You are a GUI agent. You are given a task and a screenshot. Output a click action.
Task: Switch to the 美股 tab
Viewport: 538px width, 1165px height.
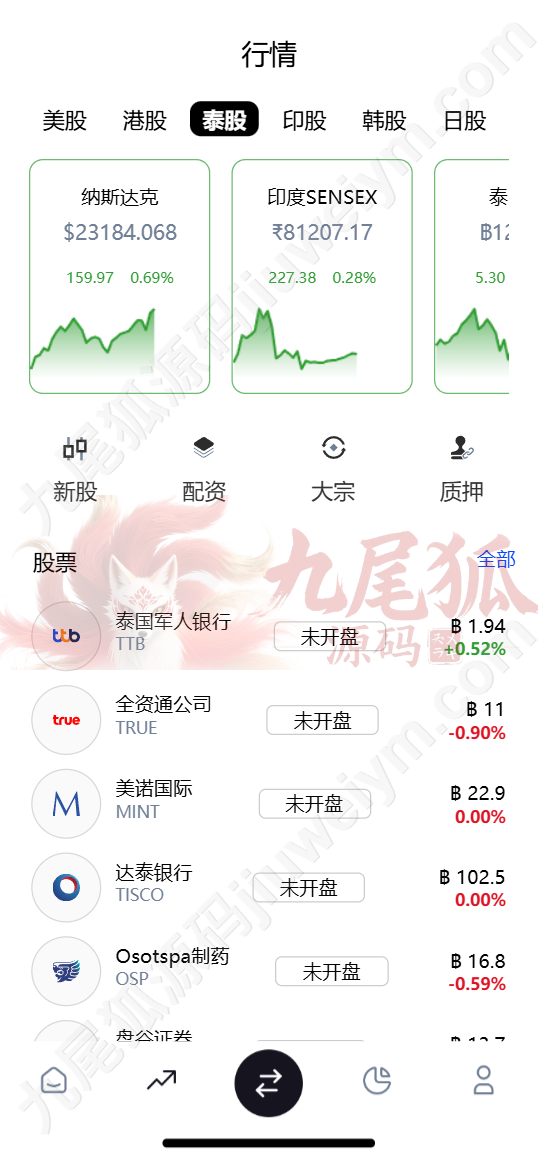65,120
